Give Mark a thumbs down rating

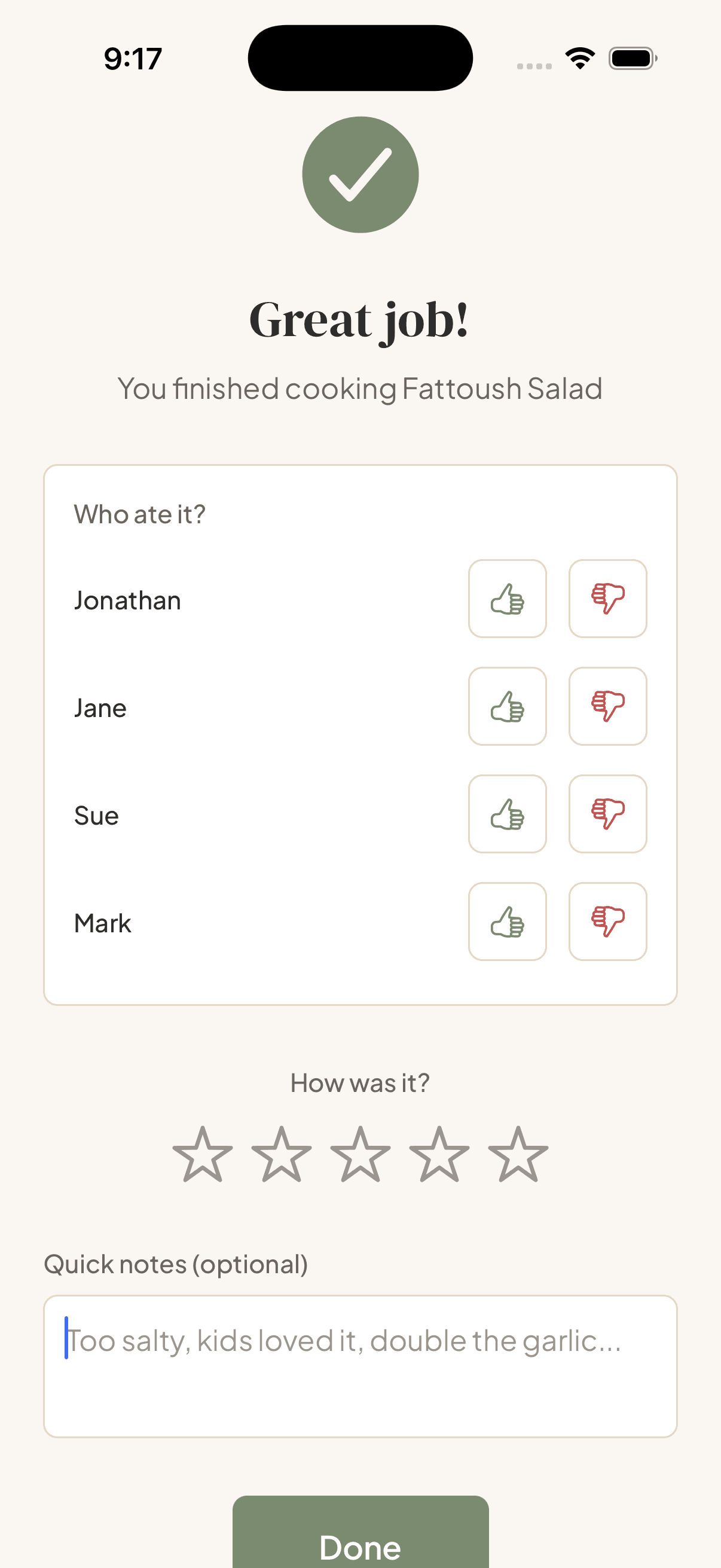point(608,922)
